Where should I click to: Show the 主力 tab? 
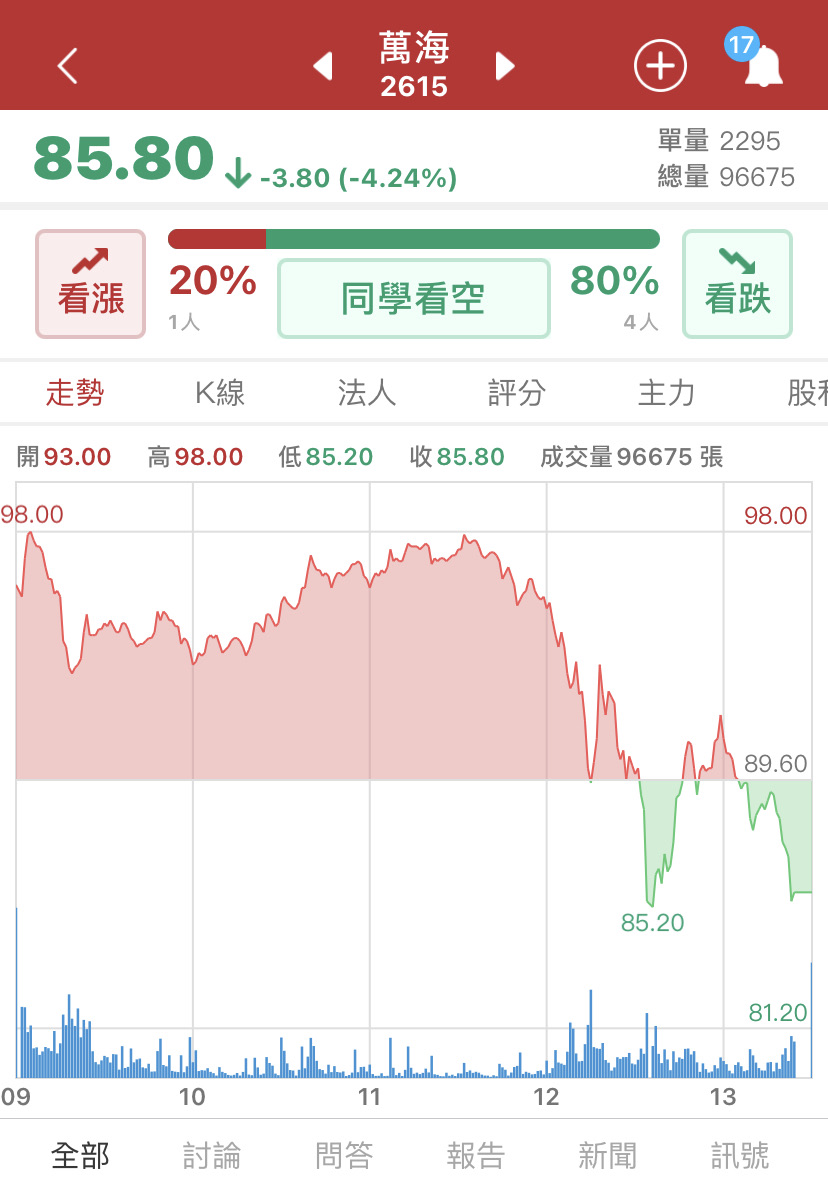(666, 393)
